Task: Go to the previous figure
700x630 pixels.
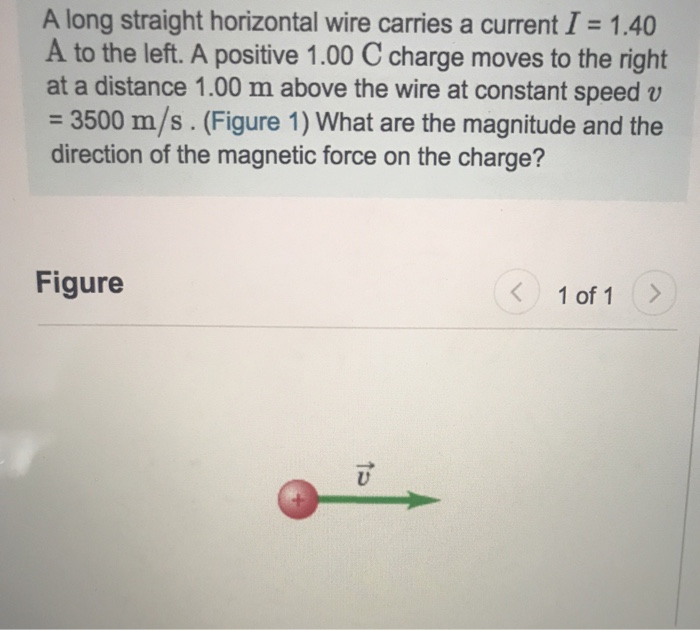Action: (518, 295)
